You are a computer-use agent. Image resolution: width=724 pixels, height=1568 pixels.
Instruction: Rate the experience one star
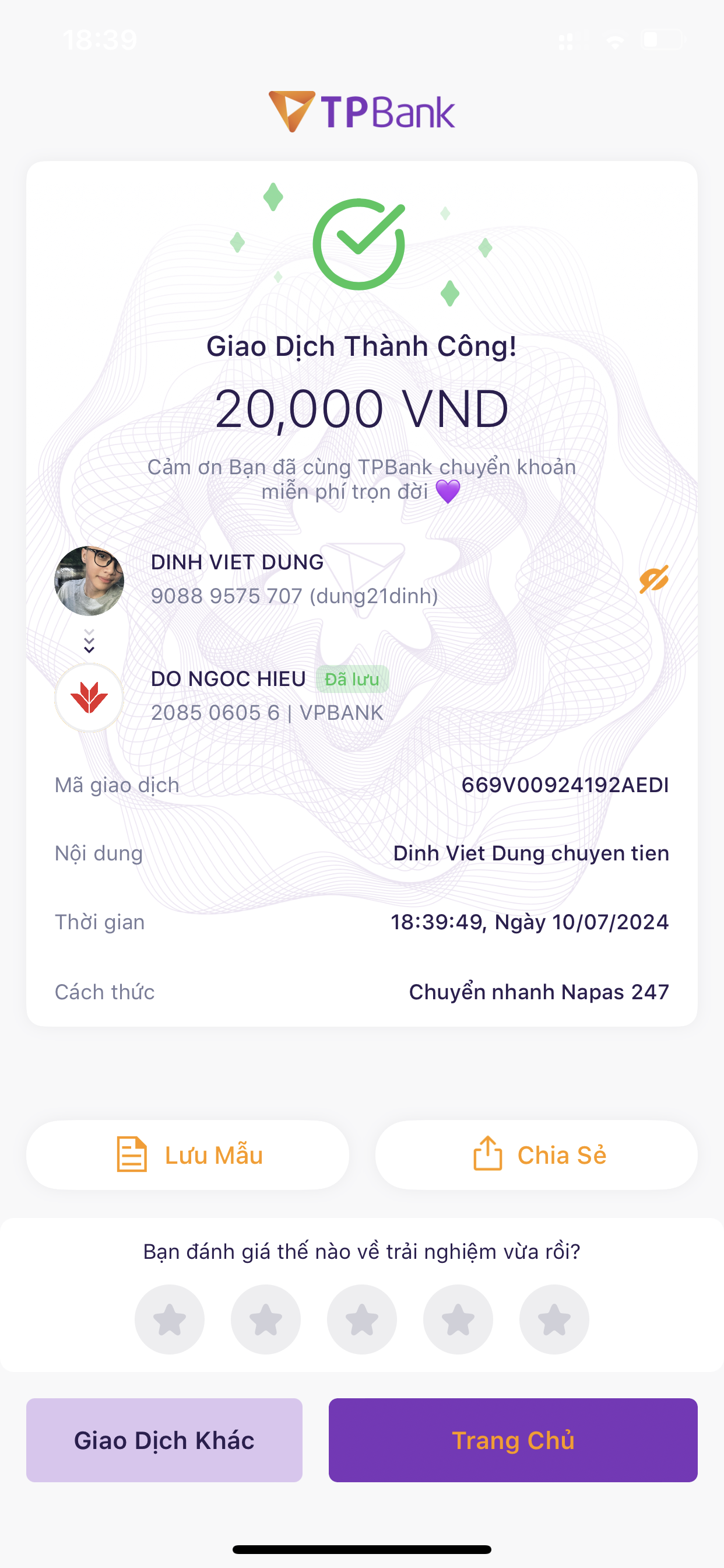[x=169, y=1319]
